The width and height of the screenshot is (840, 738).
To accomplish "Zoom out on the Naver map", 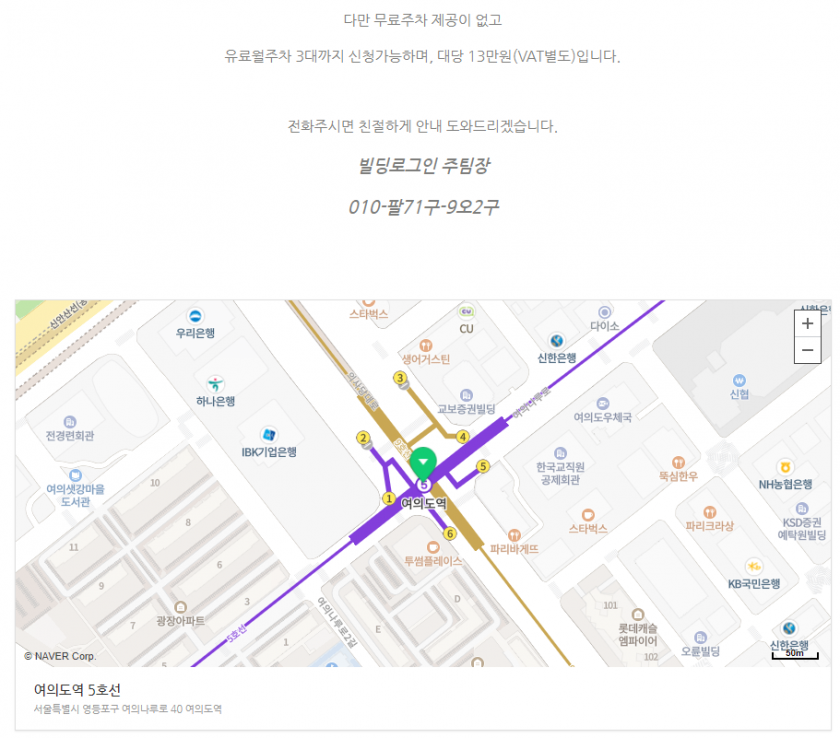I will click(807, 350).
